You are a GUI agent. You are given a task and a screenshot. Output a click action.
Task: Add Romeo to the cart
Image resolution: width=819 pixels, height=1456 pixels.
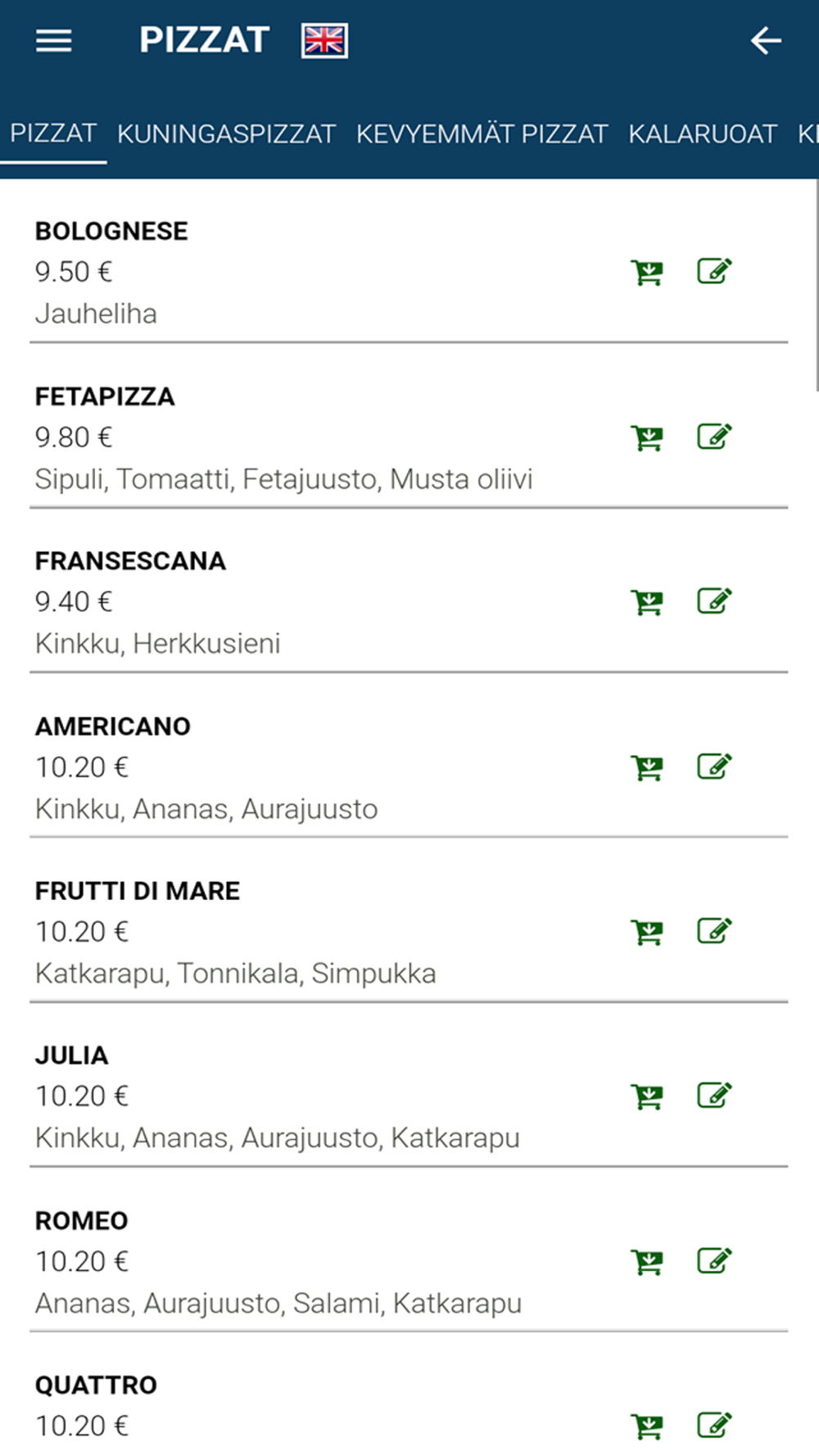pyautogui.click(x=647, y=1262)
